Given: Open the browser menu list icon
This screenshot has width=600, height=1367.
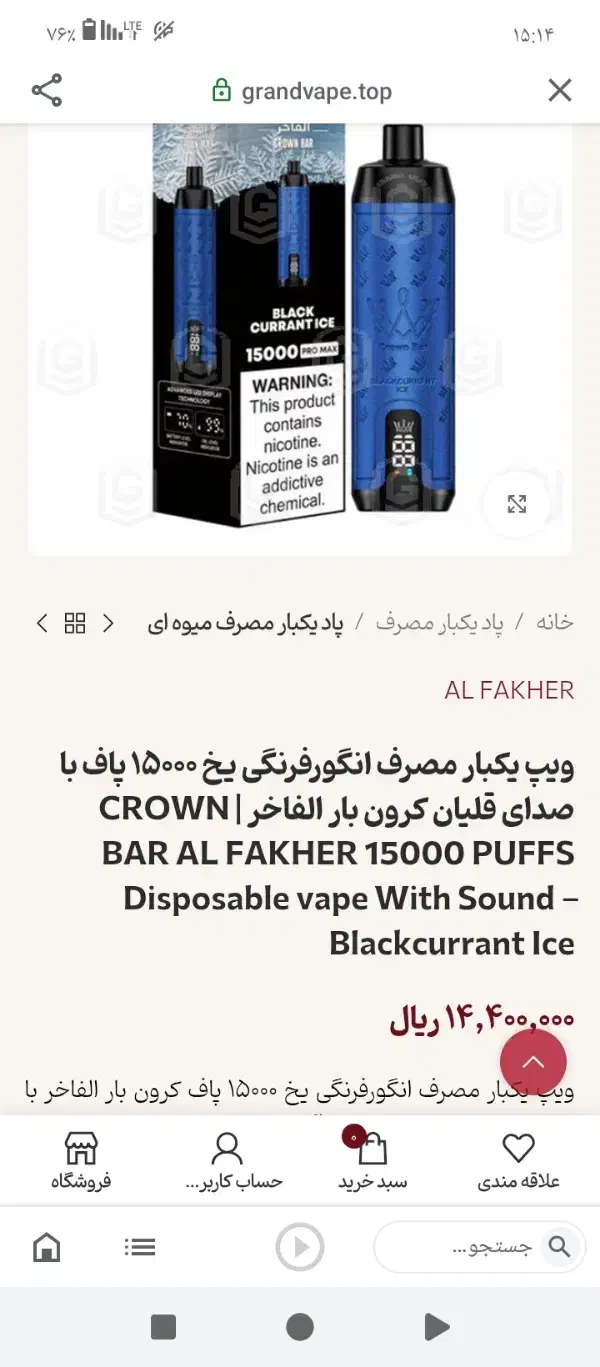Looking at the screenshot, I should [x=140, y=1247].
